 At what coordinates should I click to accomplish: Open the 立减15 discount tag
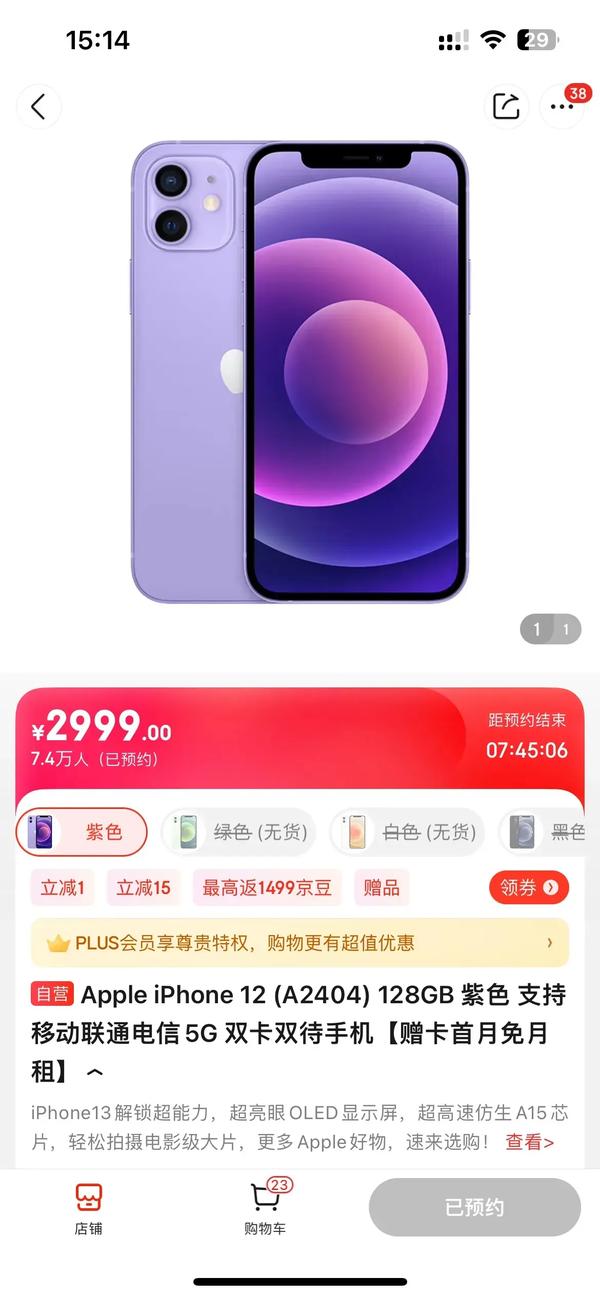(x=143, y=888)
